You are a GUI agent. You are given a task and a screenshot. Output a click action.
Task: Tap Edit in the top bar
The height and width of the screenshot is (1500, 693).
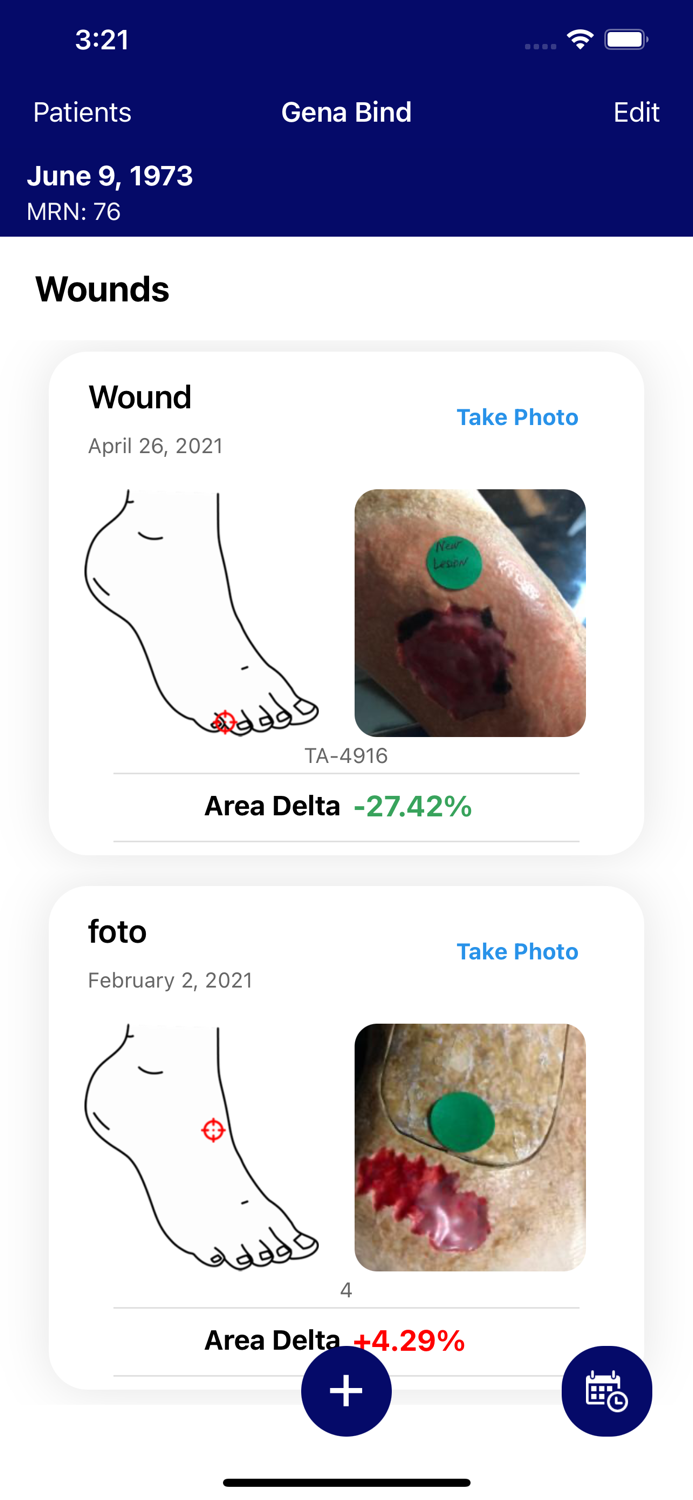[x=636, y=112]
